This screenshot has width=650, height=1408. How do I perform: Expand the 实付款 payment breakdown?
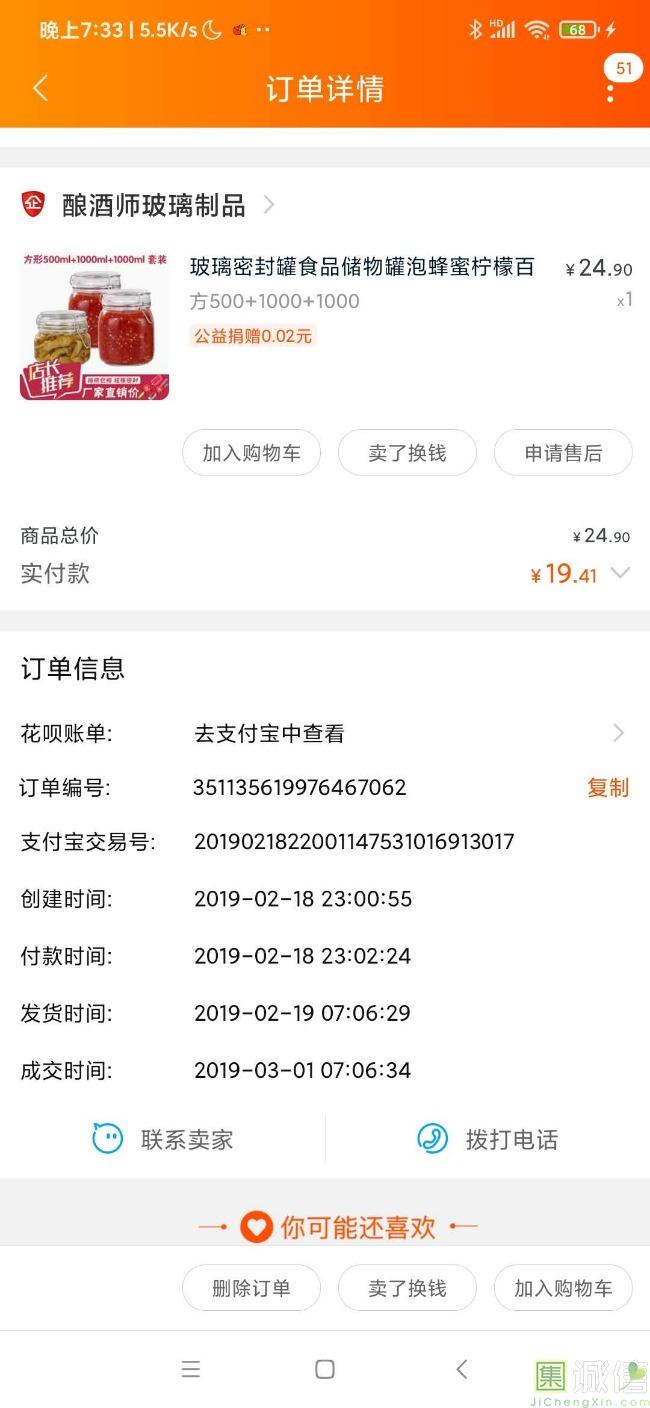pos(620,573)
